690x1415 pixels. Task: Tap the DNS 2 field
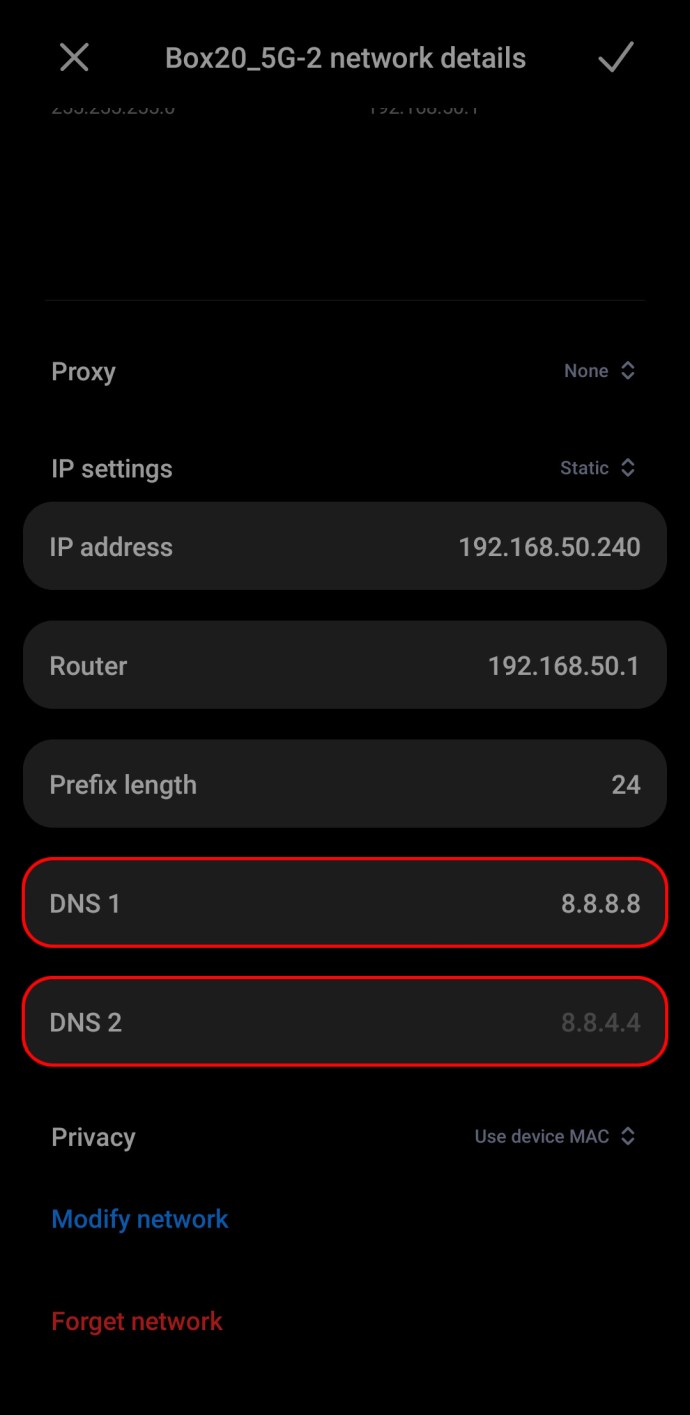point(345,1022)
